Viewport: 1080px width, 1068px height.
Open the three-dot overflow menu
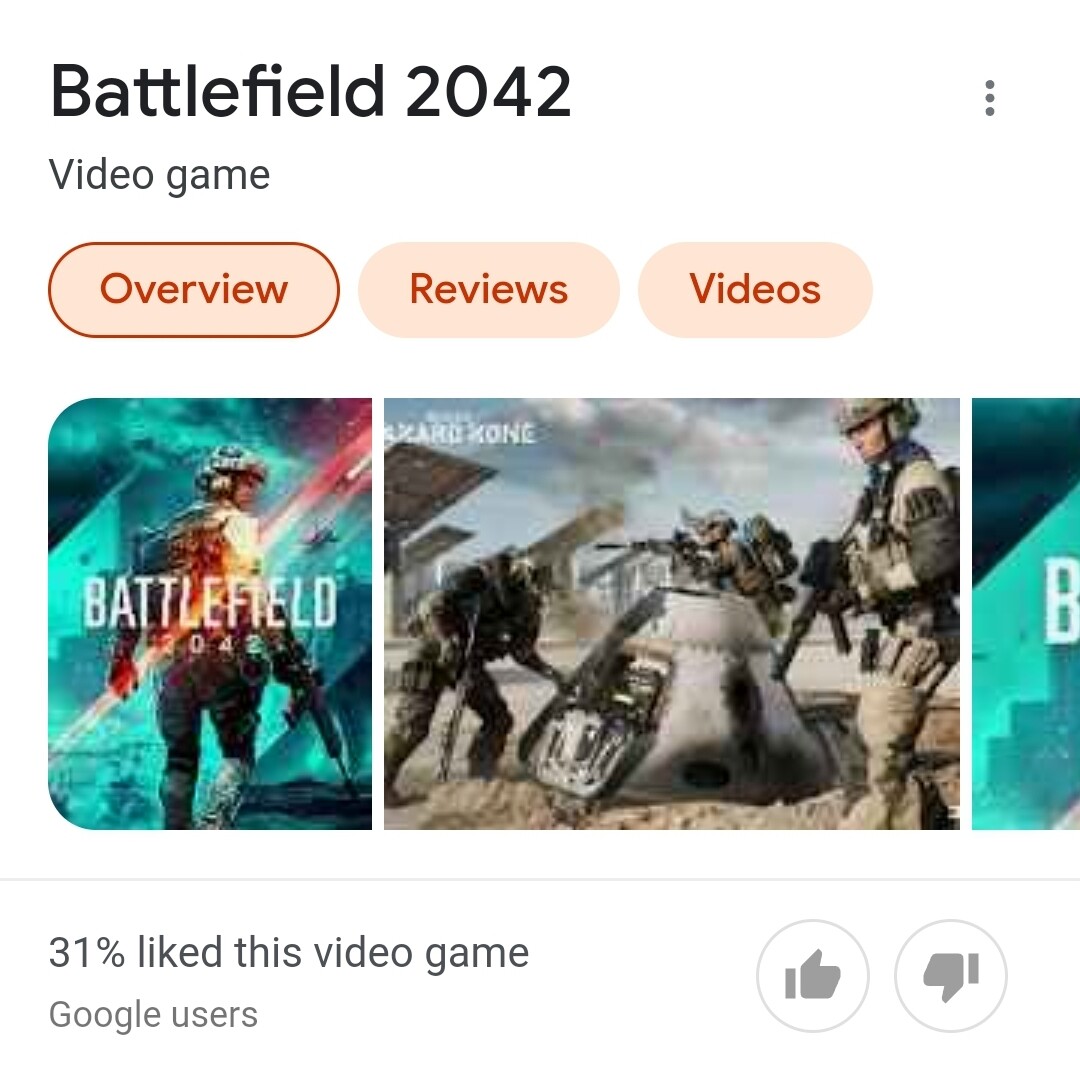point(989,98)
